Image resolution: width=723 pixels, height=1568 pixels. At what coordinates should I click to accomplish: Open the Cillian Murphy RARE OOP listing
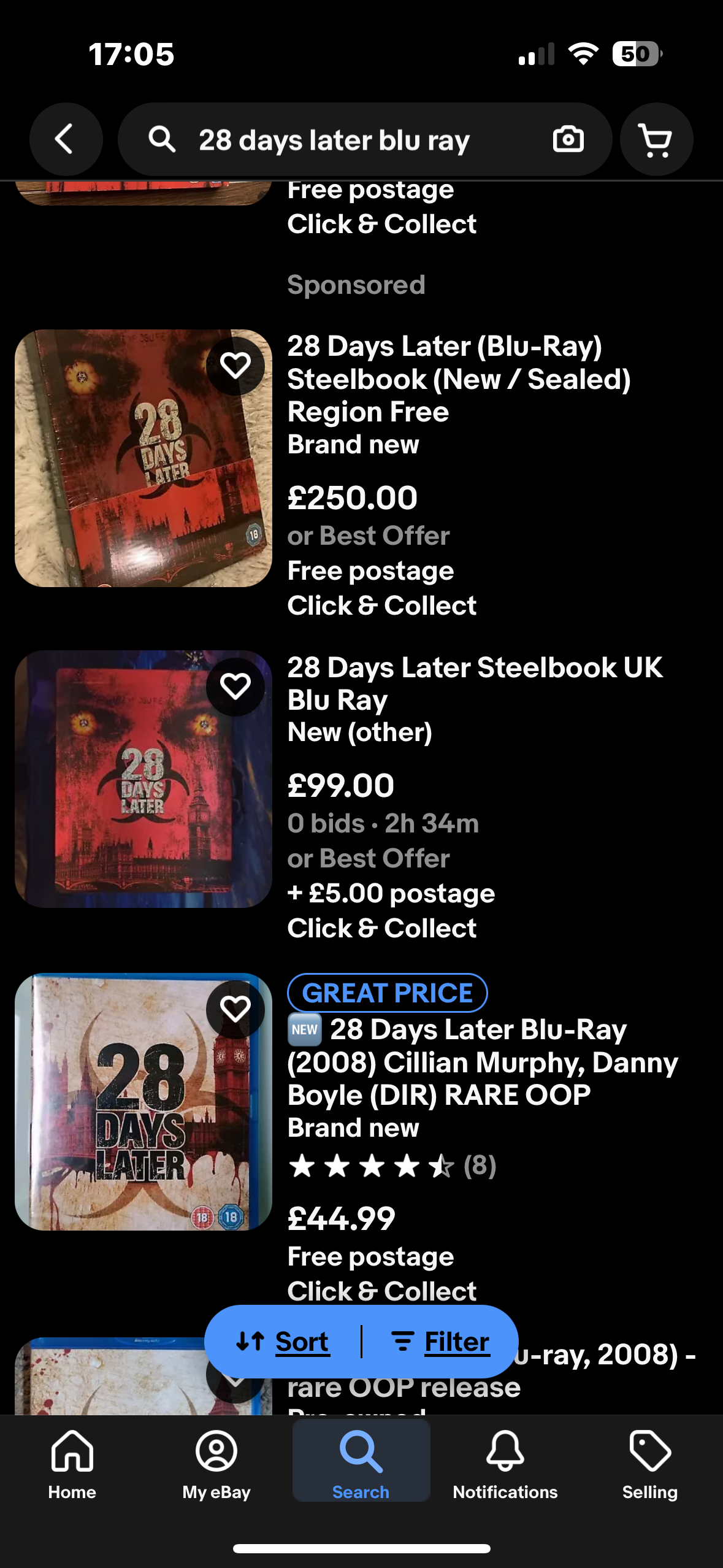[x=482, y=1063]
